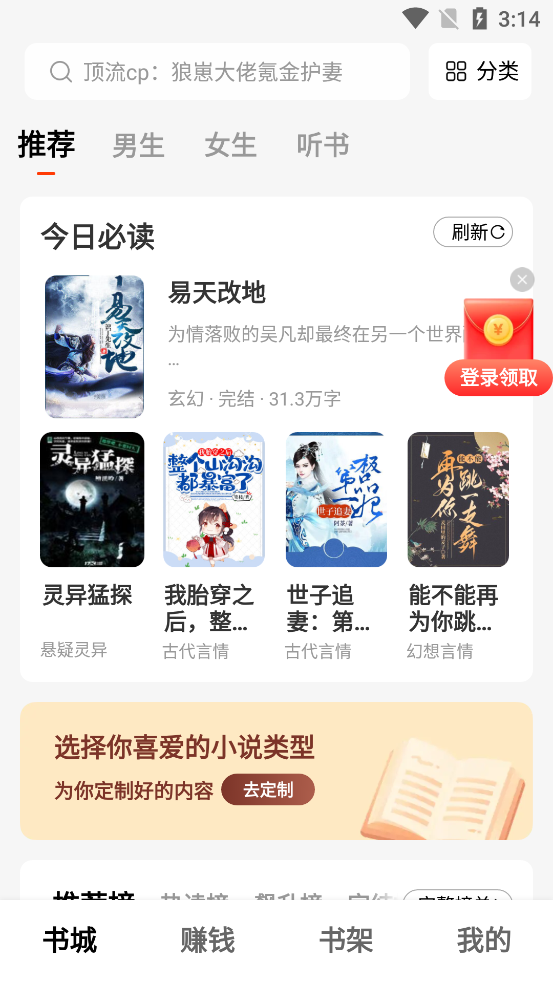Open the search box at the top
This screenshot has height=983, width=553.
click(217, 71)
